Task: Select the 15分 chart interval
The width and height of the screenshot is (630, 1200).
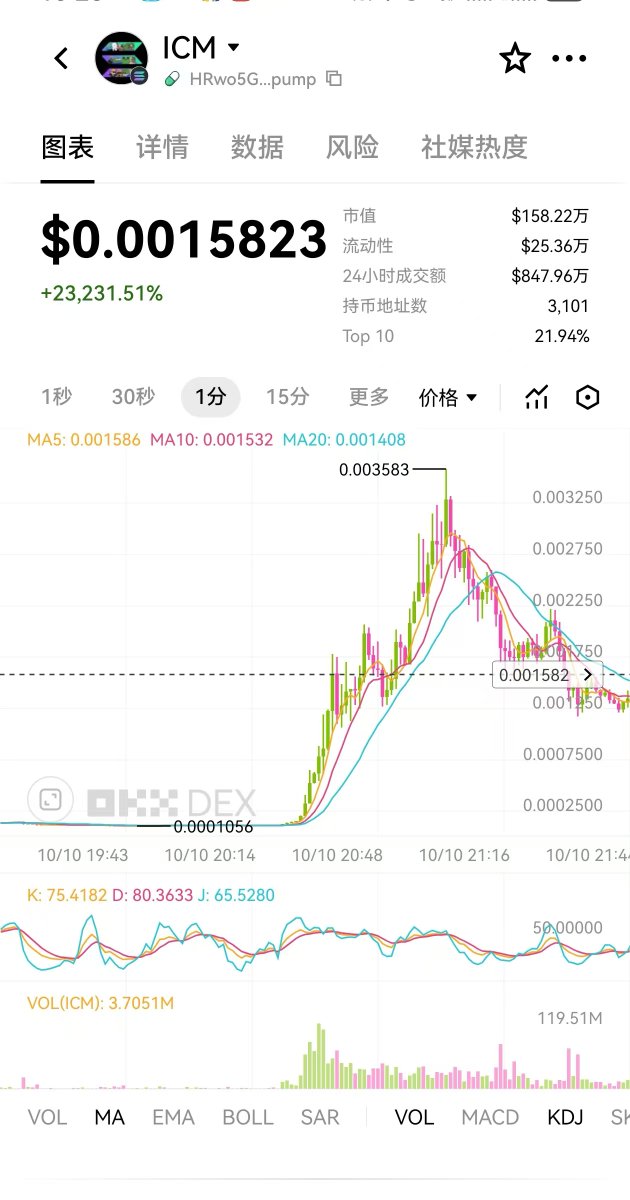Action: click(x=287, y=397)
